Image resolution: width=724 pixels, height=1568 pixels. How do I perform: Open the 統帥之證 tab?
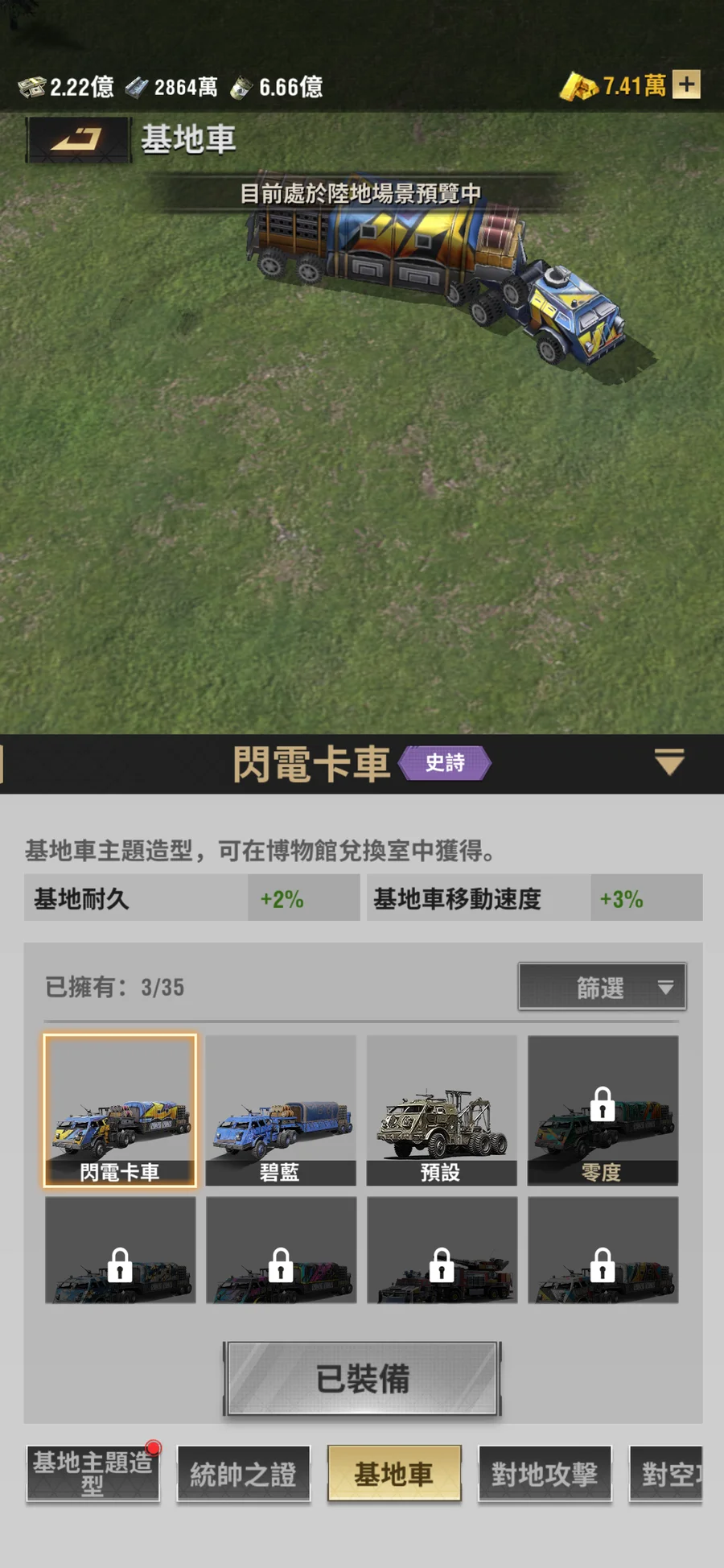(x=243, y=1474)
